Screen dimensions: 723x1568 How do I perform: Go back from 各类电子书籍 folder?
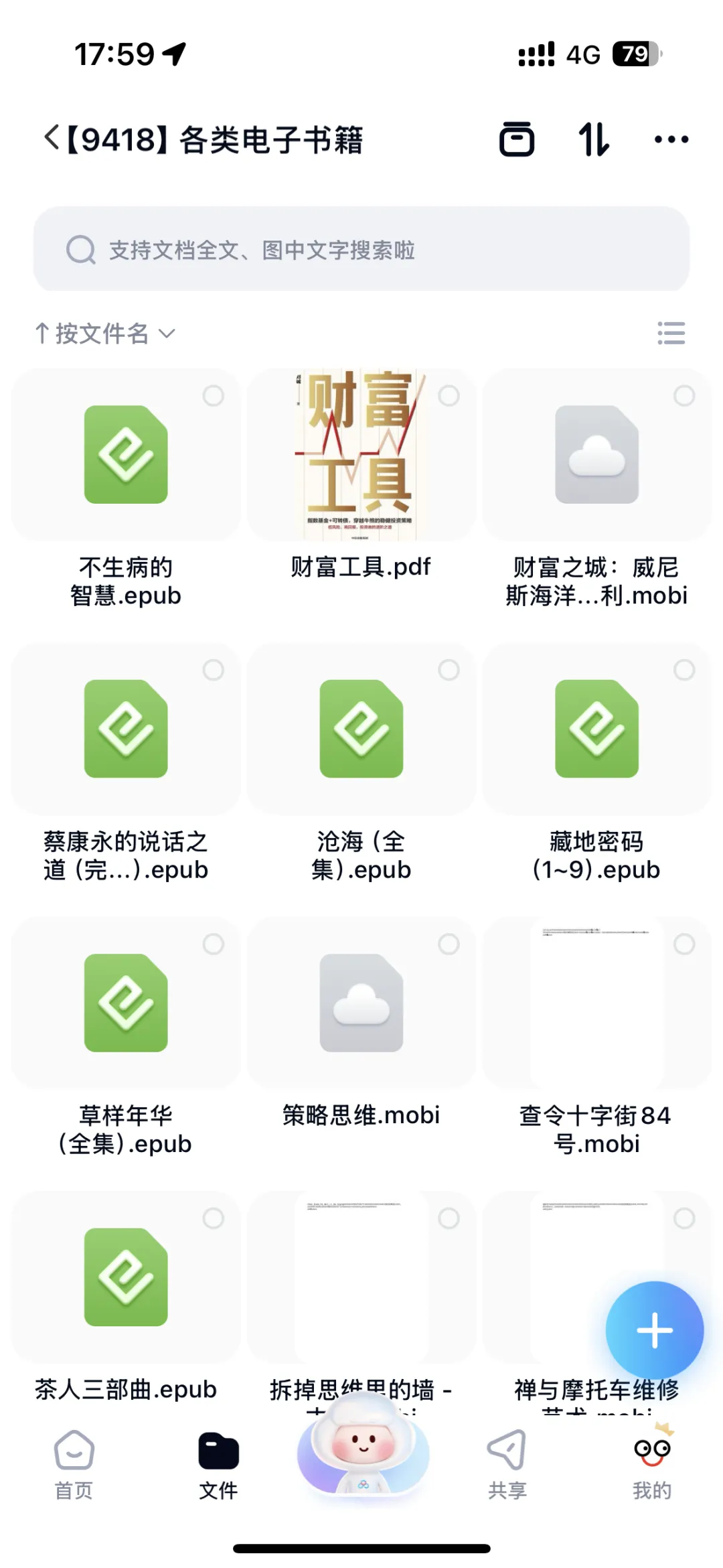tap(52, 139)
